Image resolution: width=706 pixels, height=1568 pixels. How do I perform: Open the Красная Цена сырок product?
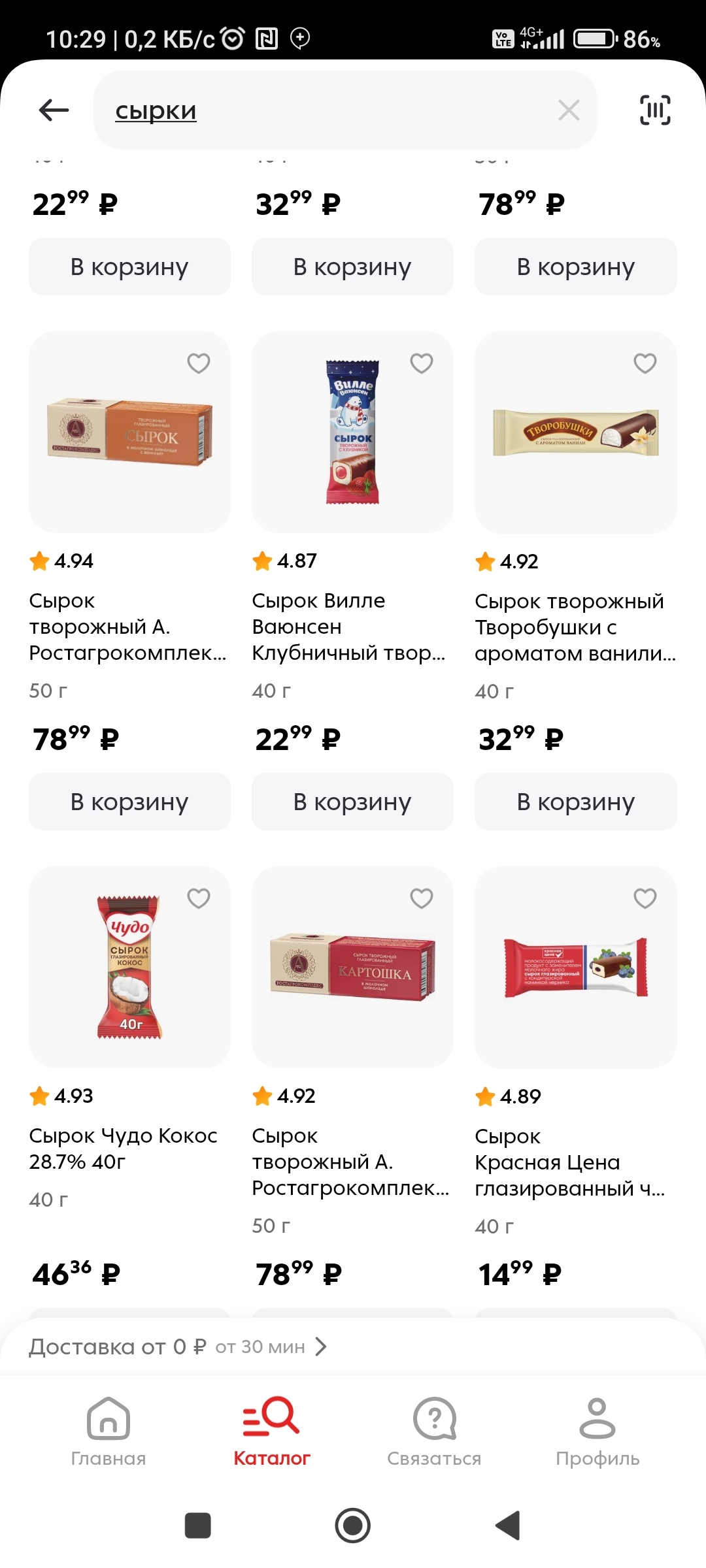coord(575,967)
